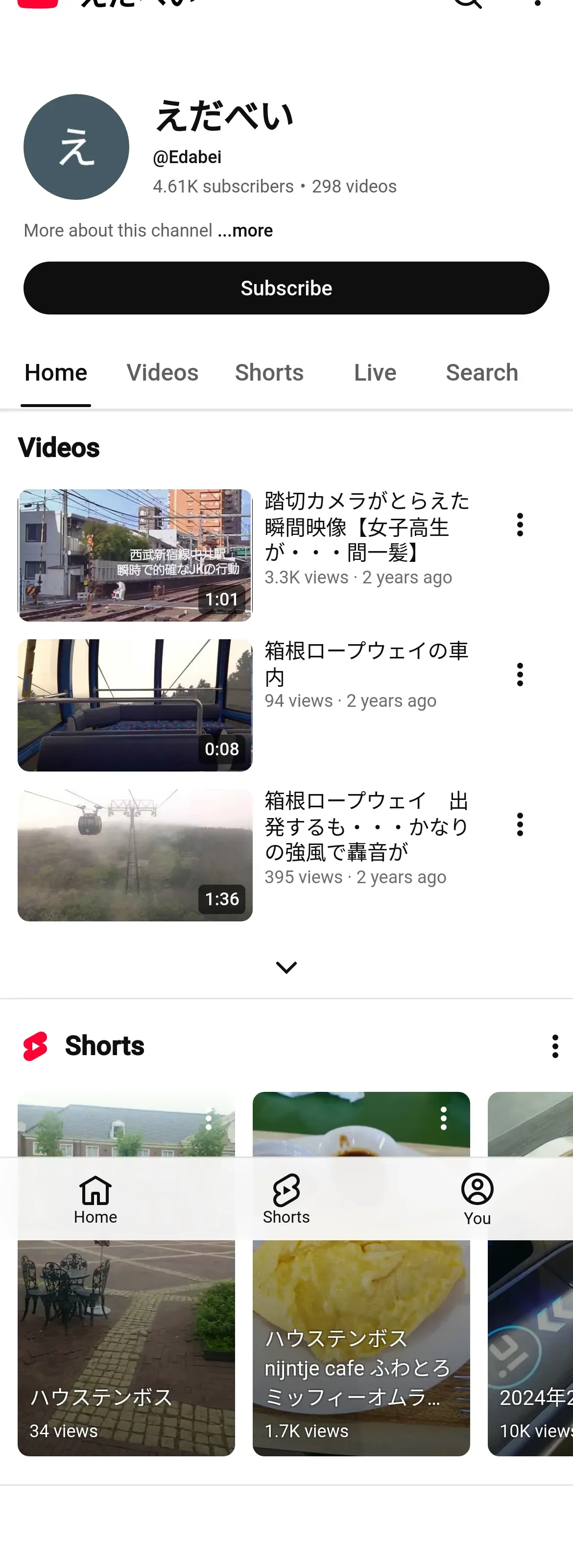The height and width of the screenshot is (1568, 573).
Task: Play the 箱根ロープウェイ 出発するも video
Action: [x=134, y=855]
